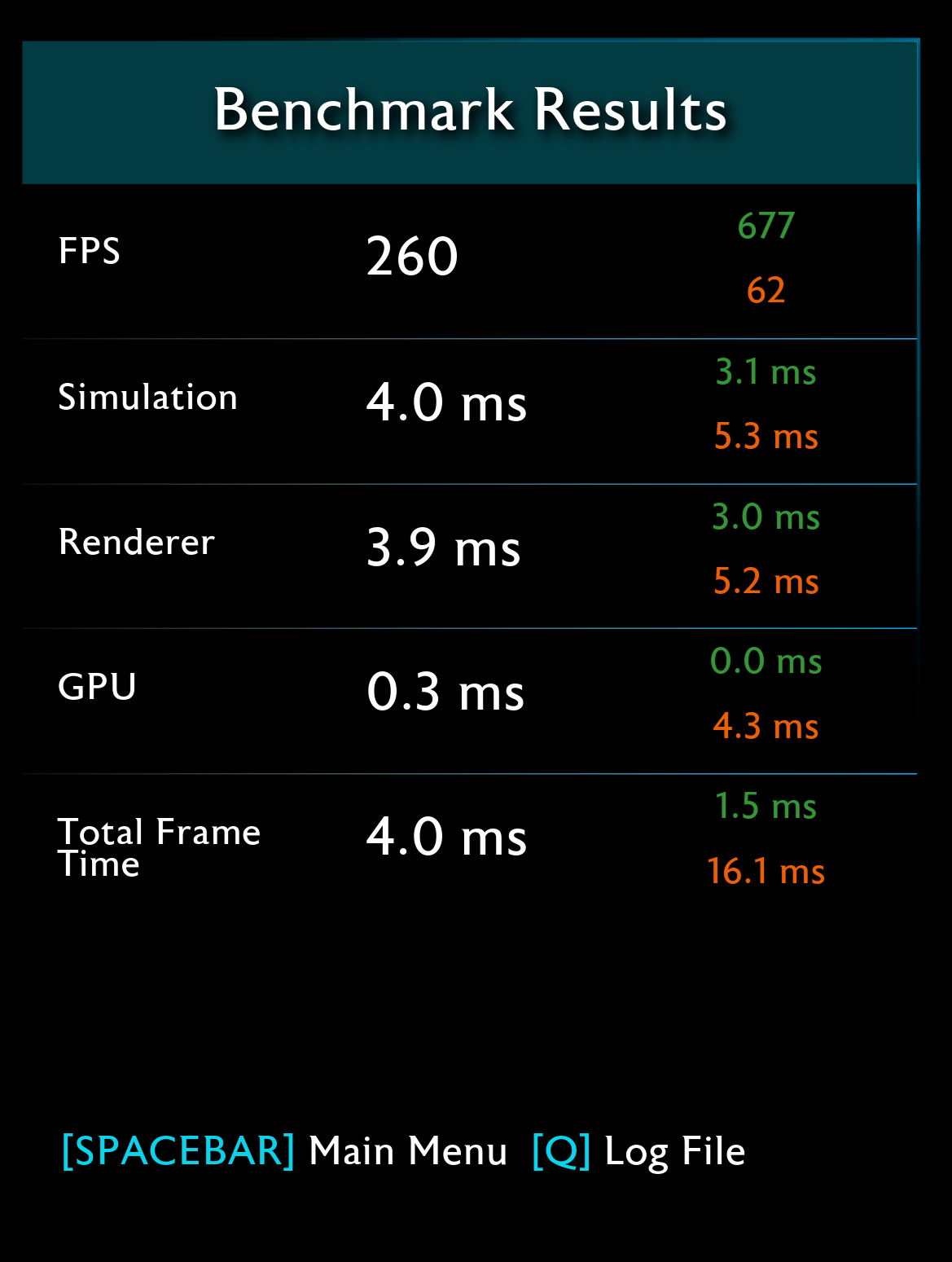Image resolution: width=952 pixels, height=1262 pixels.
Task: Open the benchmark Log File
Action: click(638, 1150)
